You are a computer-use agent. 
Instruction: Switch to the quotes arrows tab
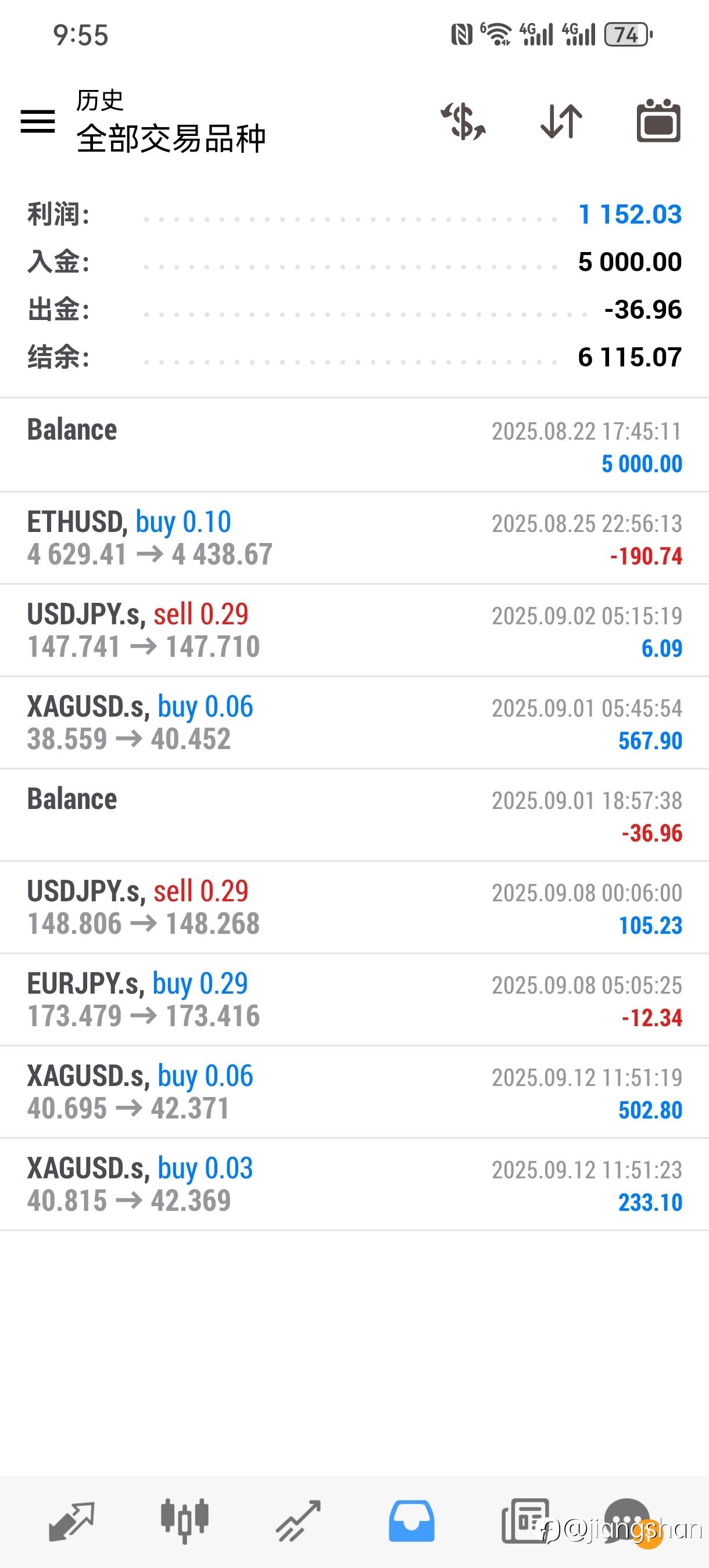point(71,1521)
